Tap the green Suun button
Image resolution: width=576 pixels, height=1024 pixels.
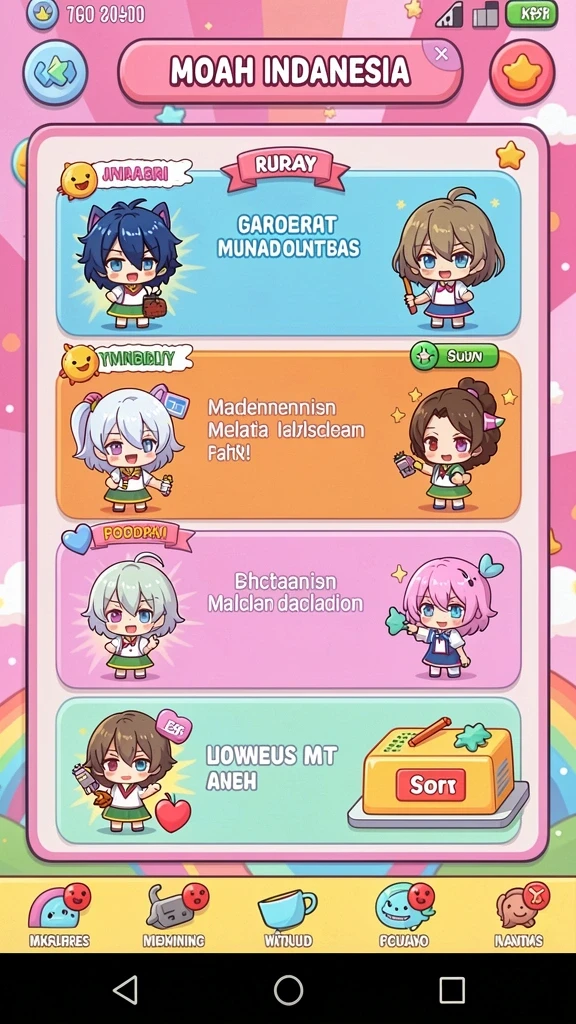pyautogui.click(x=454, y=357)
